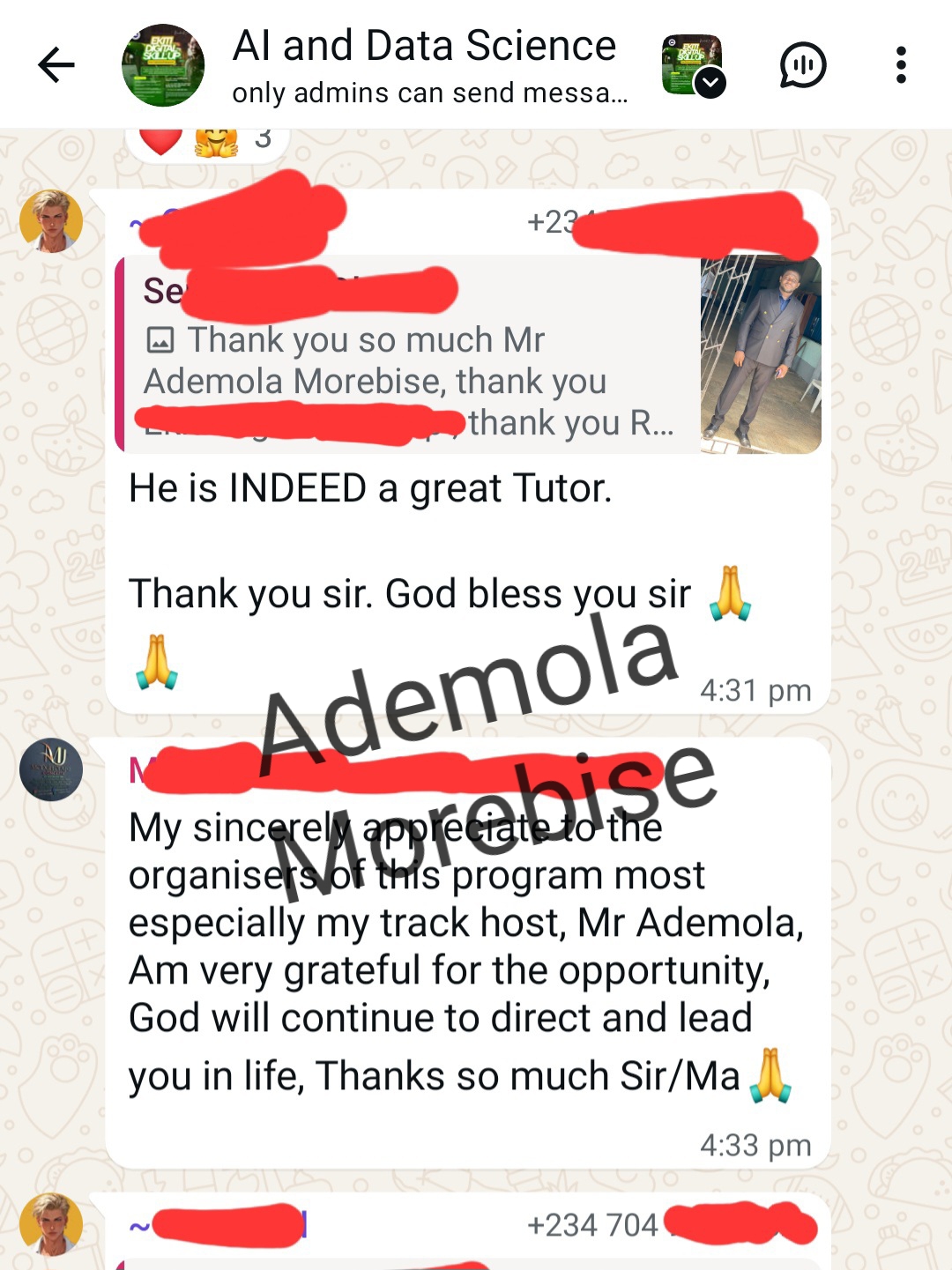Tap the back arrow to exit the chat
The height and width of the screenshot is (1270, 952).
click(56, 64)
